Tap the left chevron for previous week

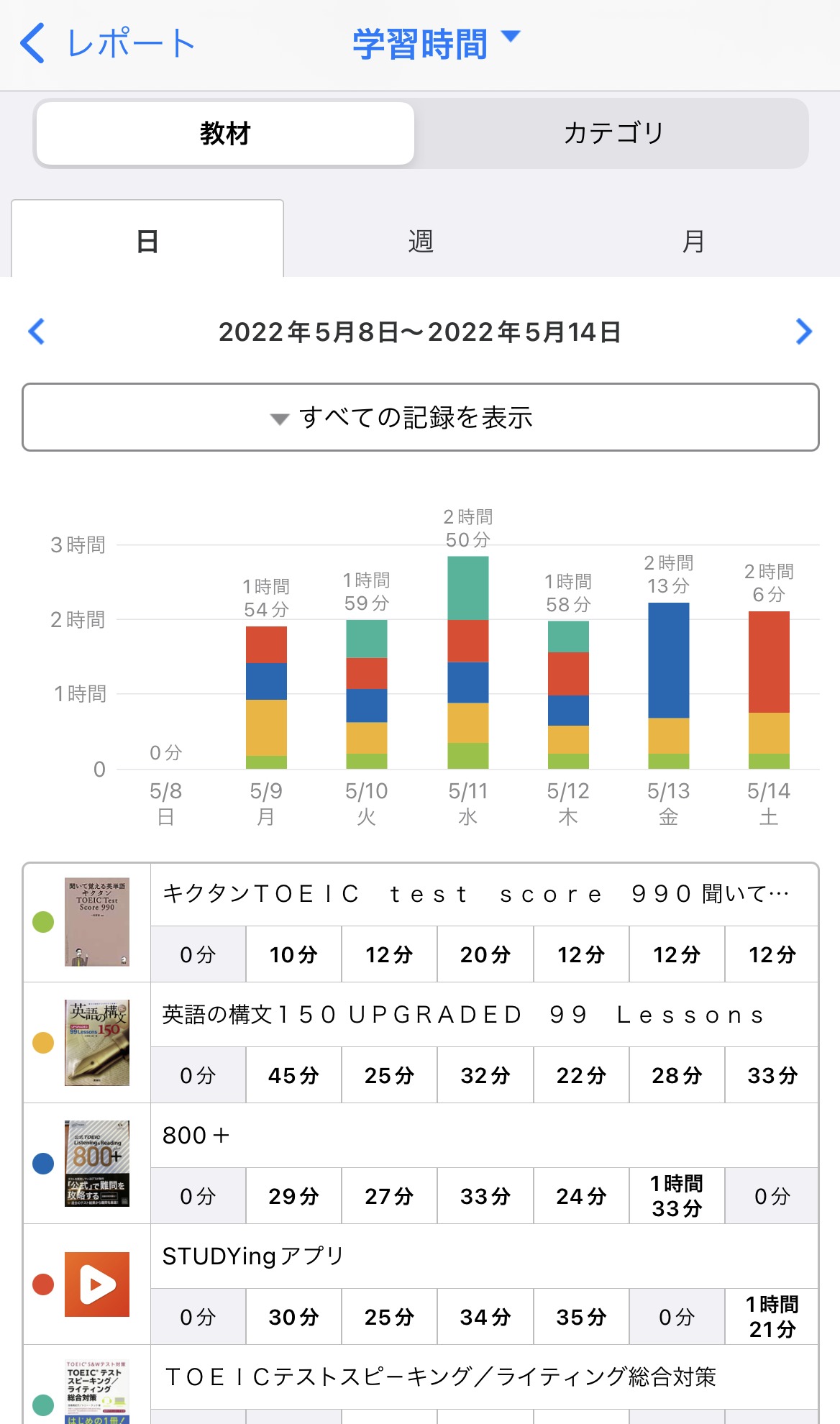35,332
